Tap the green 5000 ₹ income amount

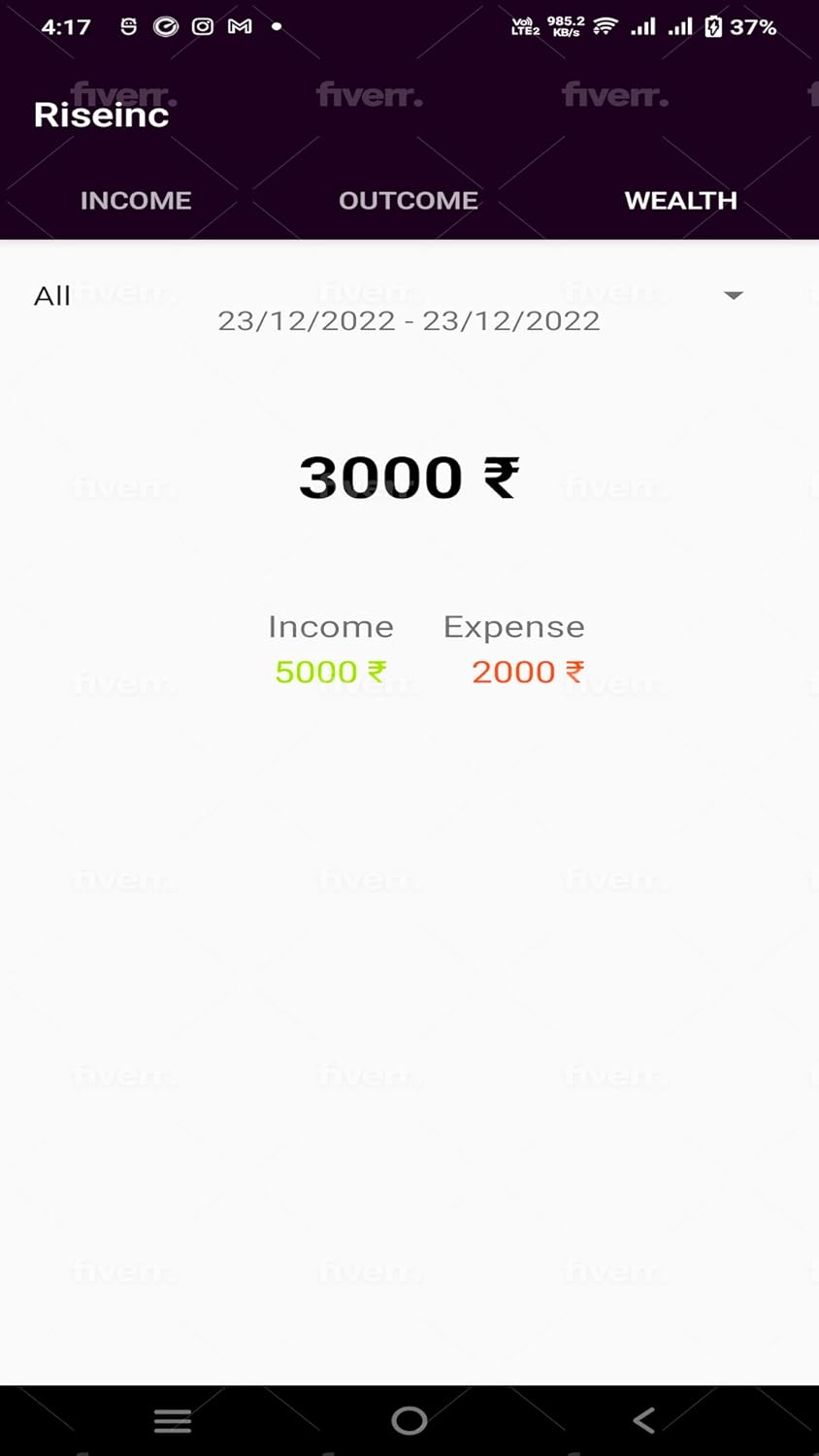(x=331, y=671)
